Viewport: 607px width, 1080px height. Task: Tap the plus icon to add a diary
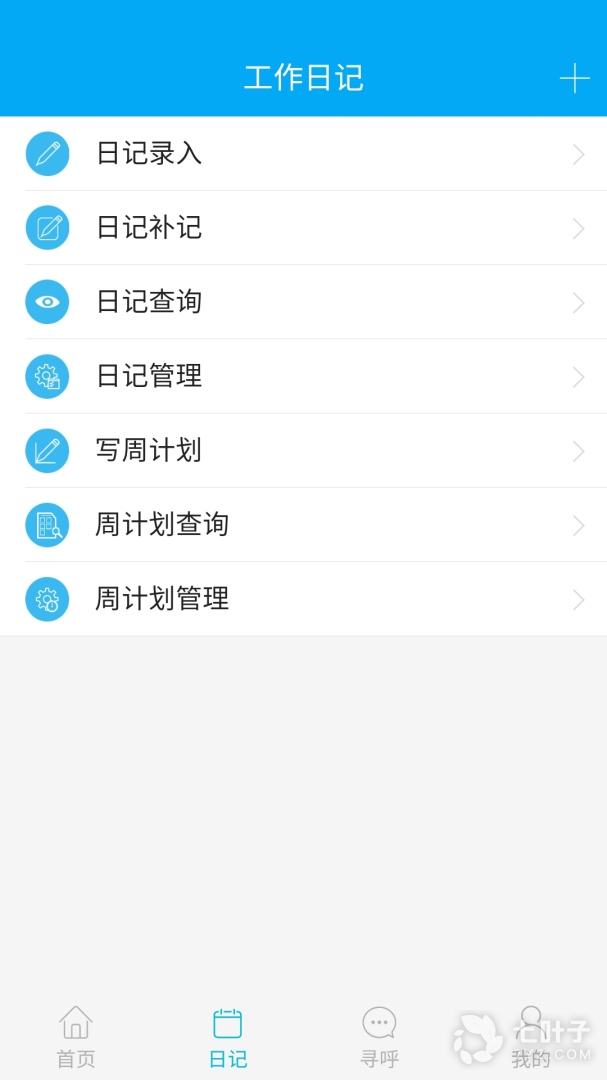tap(574, 78)
